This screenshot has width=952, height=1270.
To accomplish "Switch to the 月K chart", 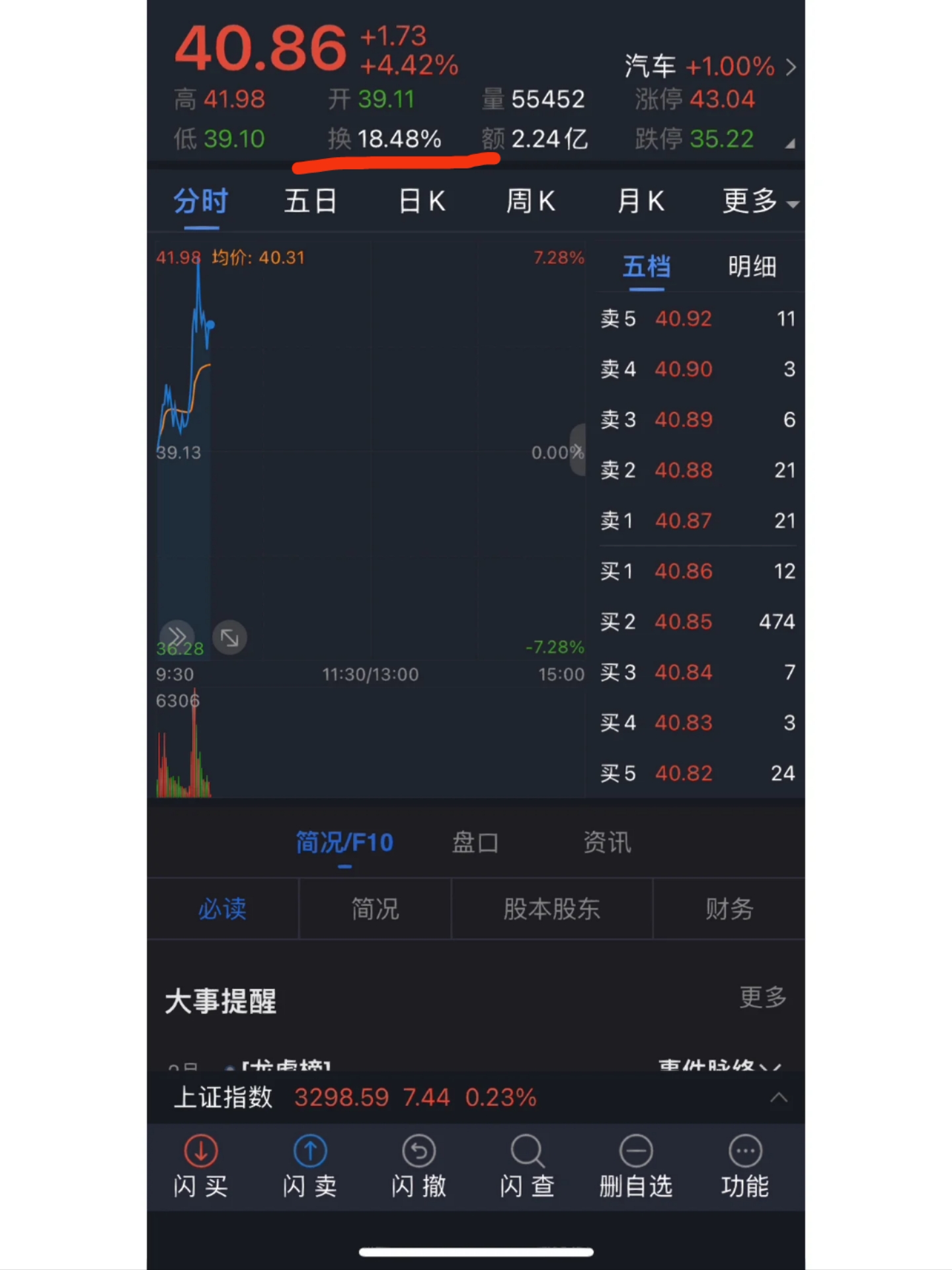I will pos(640,201).
